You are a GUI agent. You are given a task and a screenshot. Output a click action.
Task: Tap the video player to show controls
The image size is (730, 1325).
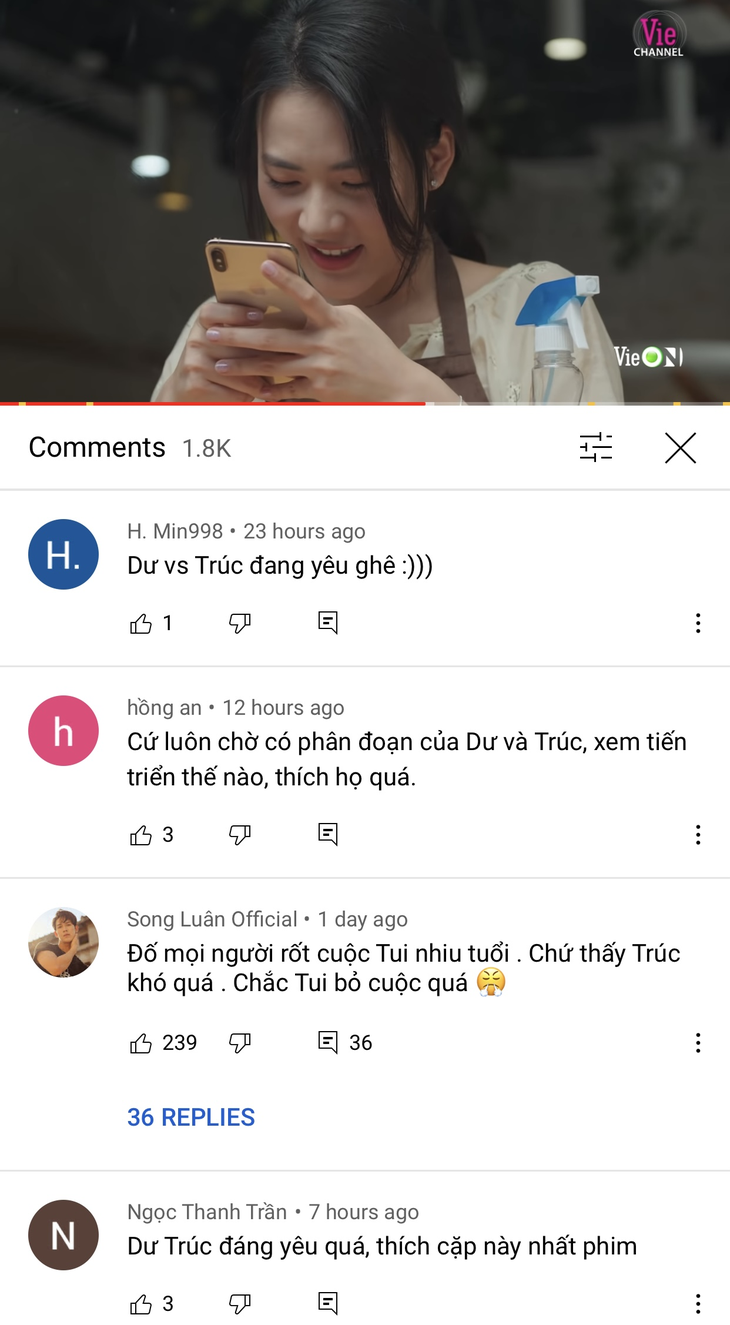pyautogui.click(x=365, y=200)
